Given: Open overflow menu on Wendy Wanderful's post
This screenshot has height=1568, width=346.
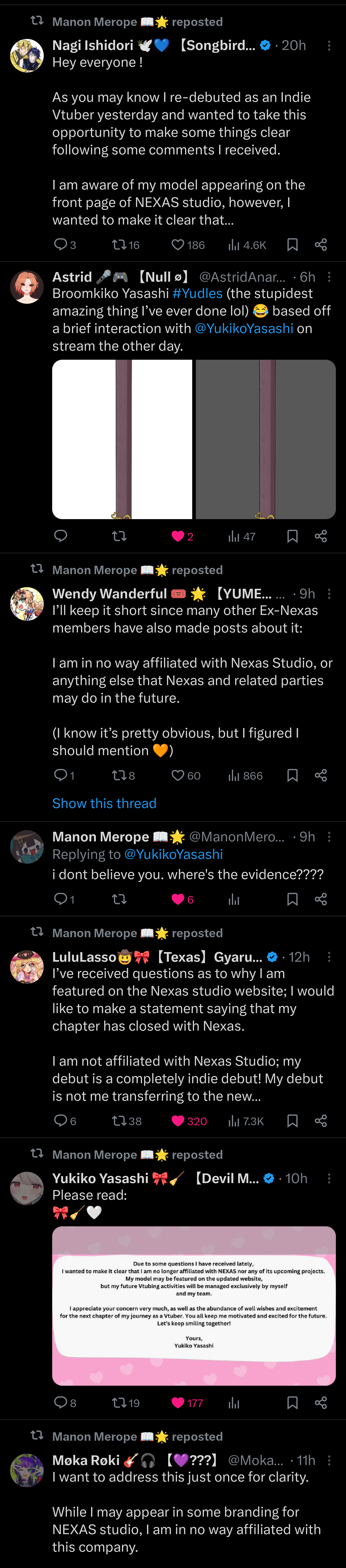Looking at the screenshot, I should (x=329, y=594).
